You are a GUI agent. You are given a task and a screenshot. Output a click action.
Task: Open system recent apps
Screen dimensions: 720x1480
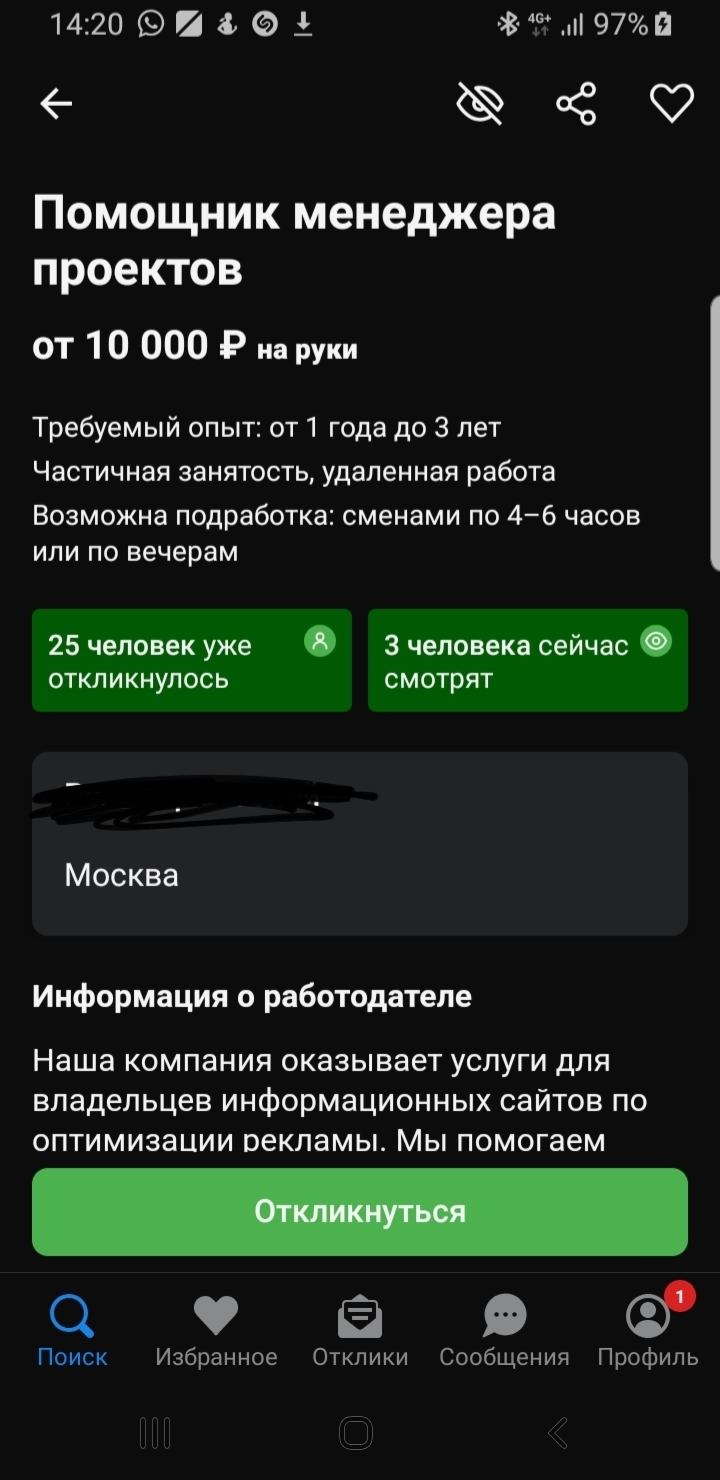tap(155, 1433)
